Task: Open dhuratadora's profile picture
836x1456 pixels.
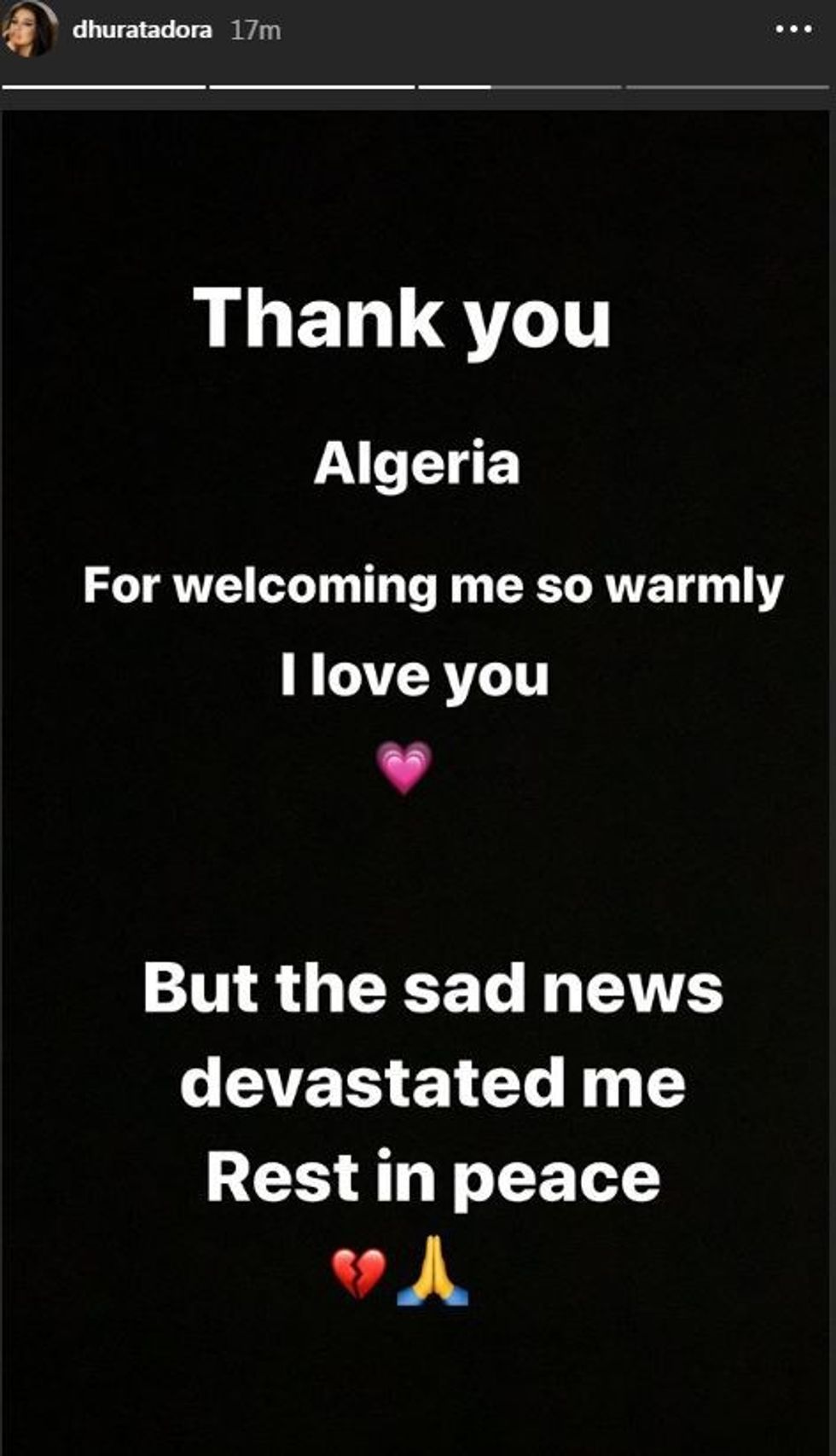Action: (30, 31)
